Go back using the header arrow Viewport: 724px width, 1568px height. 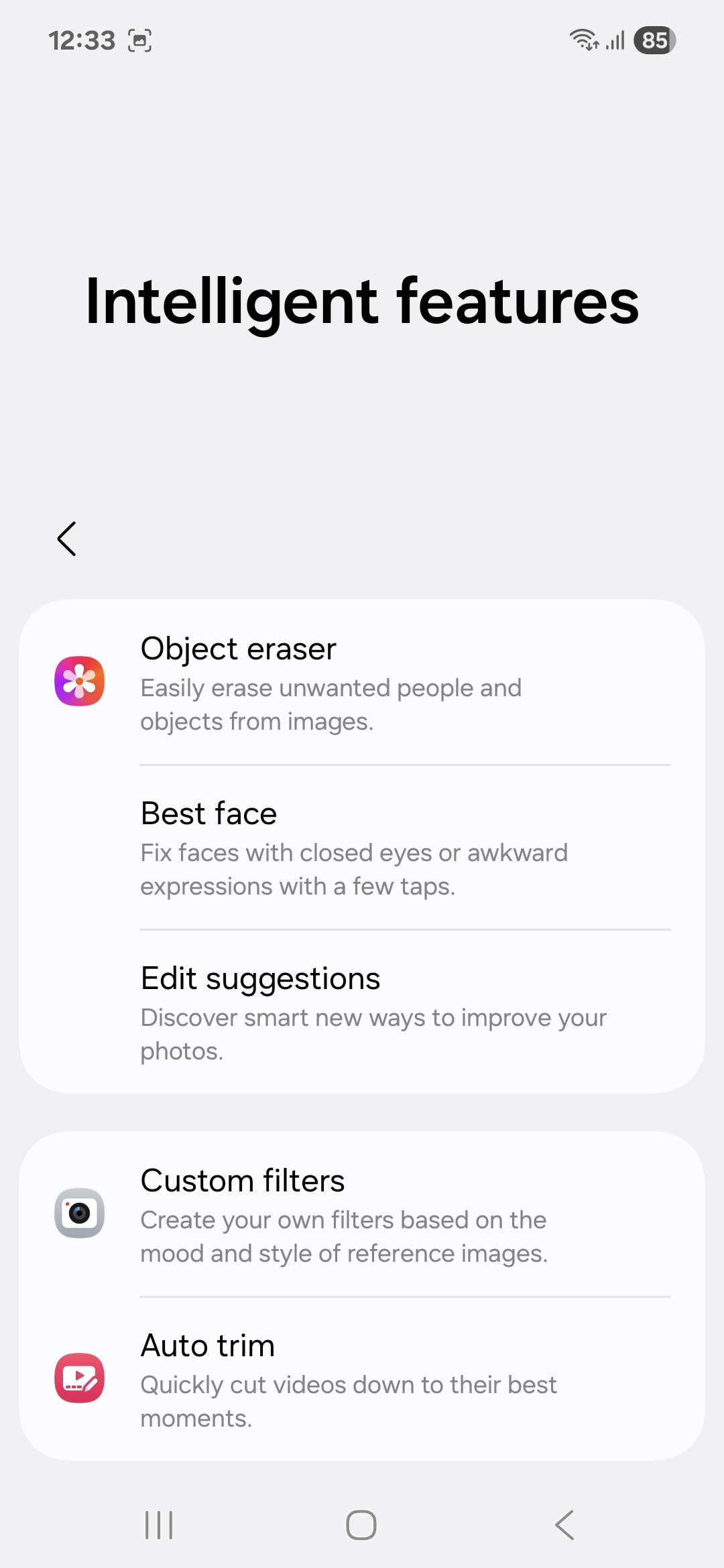click(66, 539)
